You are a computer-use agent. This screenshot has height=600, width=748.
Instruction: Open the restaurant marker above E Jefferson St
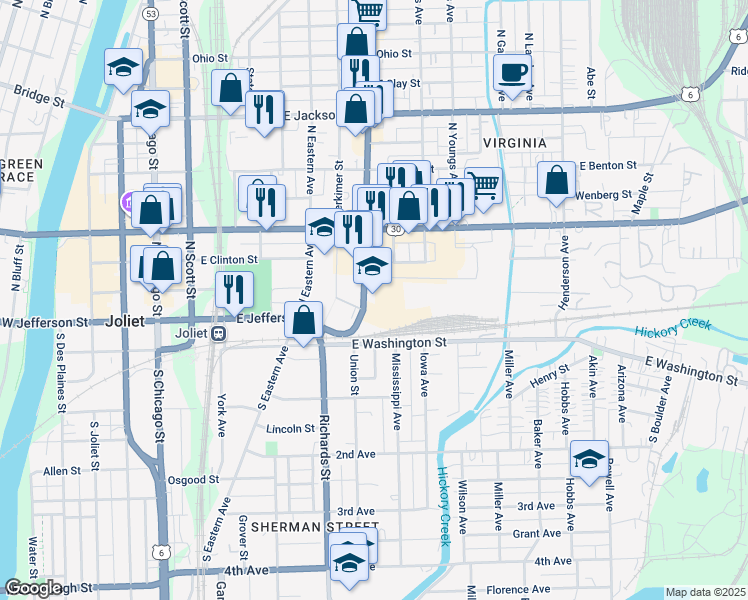[234, 290]
